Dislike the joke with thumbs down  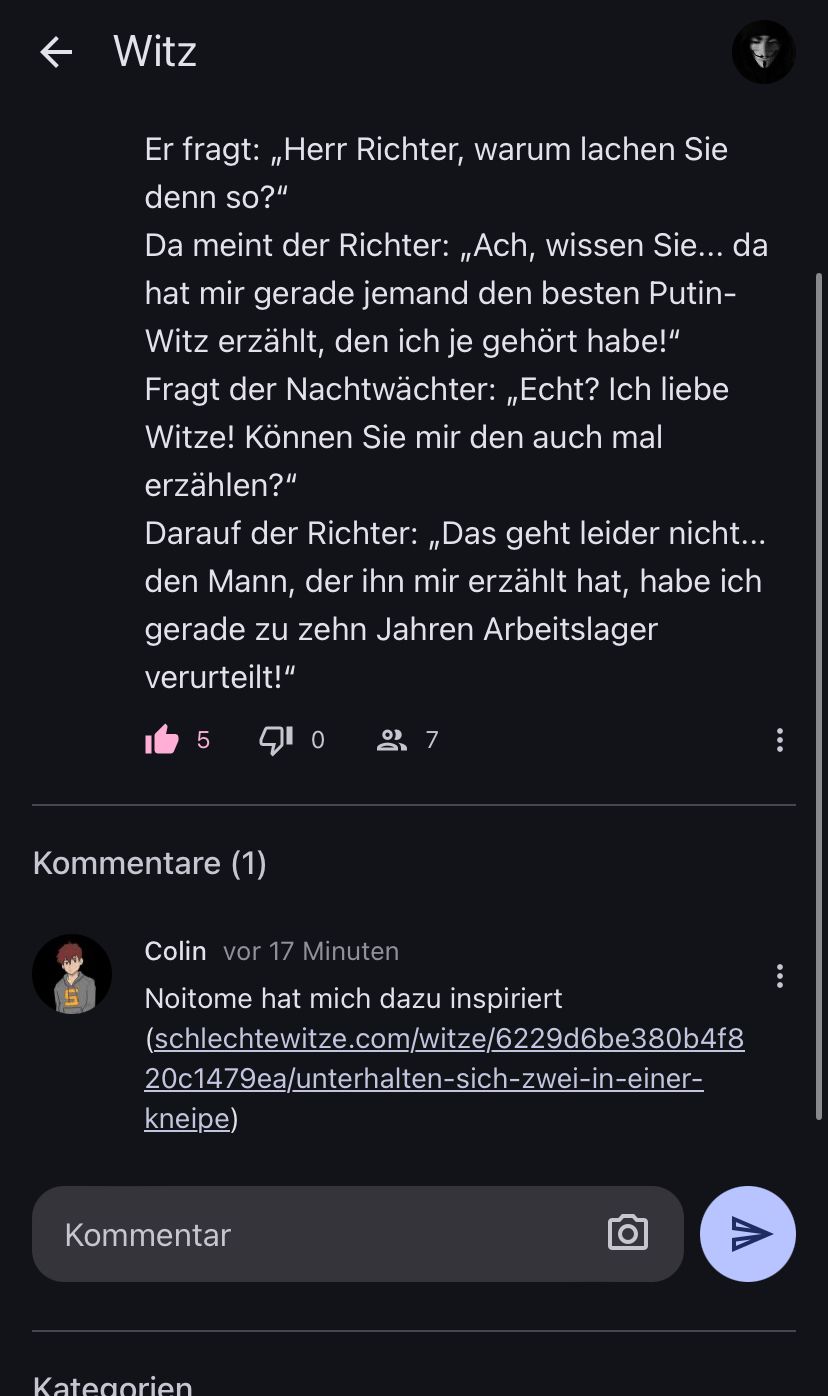click(x=275, y=740)
